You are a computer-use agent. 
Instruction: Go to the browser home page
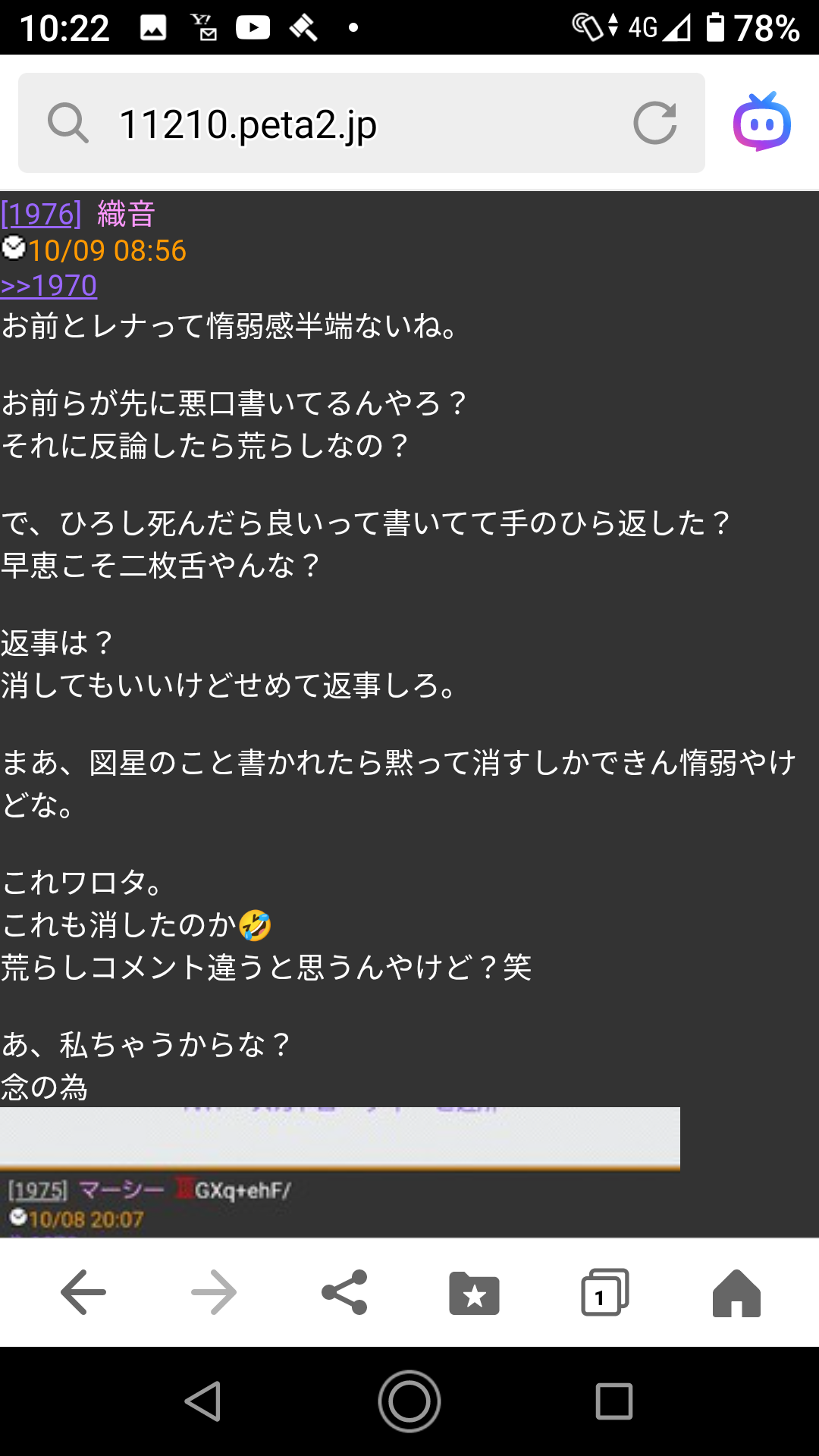pos(736,1292)
